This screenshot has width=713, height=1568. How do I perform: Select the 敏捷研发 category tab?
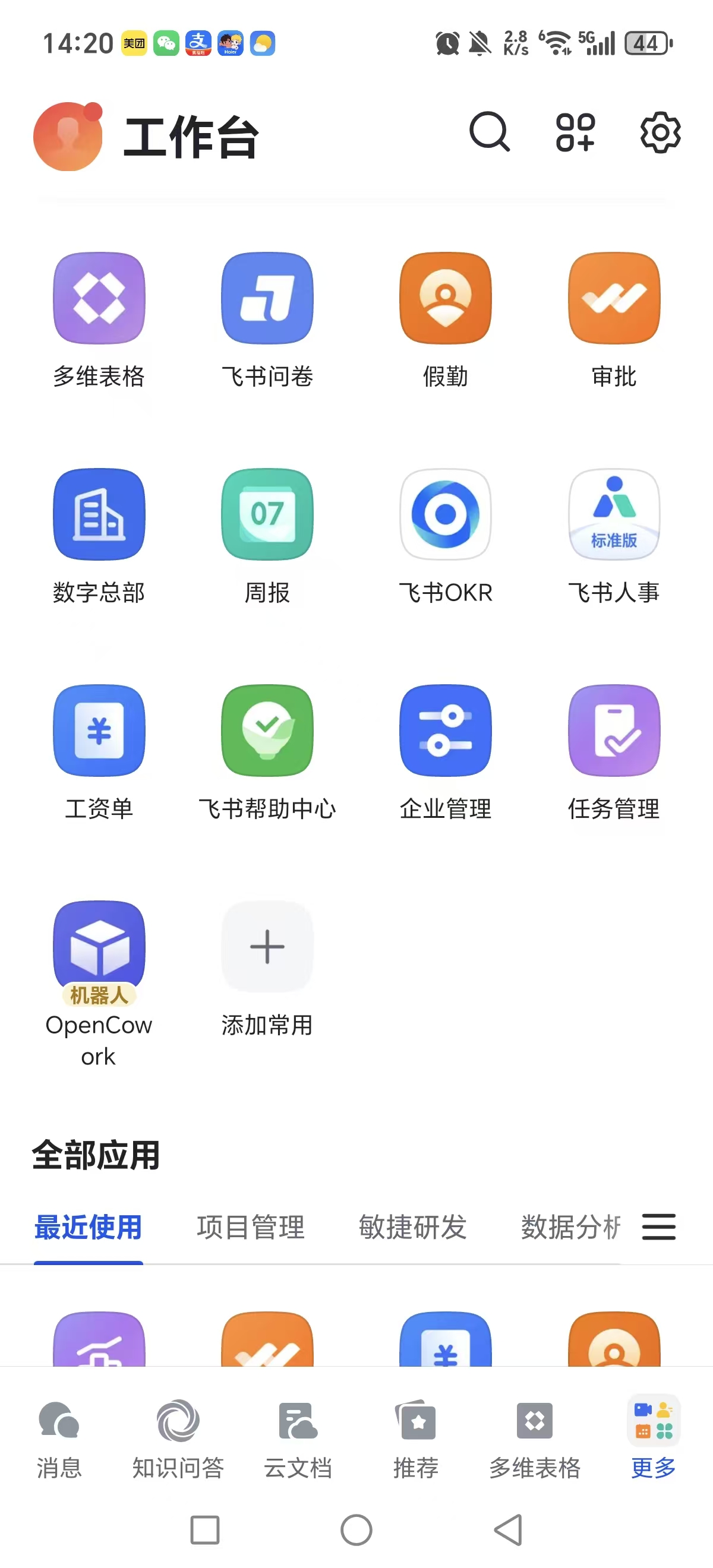click(x=412, y=1227)
